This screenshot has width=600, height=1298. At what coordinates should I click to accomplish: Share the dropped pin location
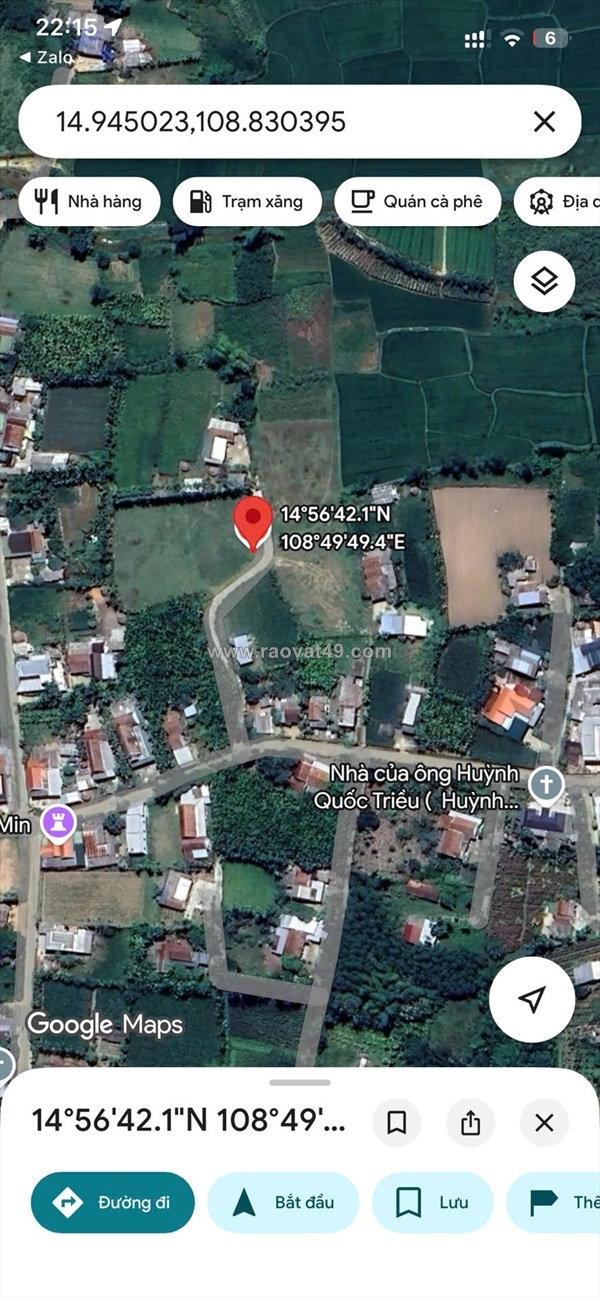tap(471, 1122)
